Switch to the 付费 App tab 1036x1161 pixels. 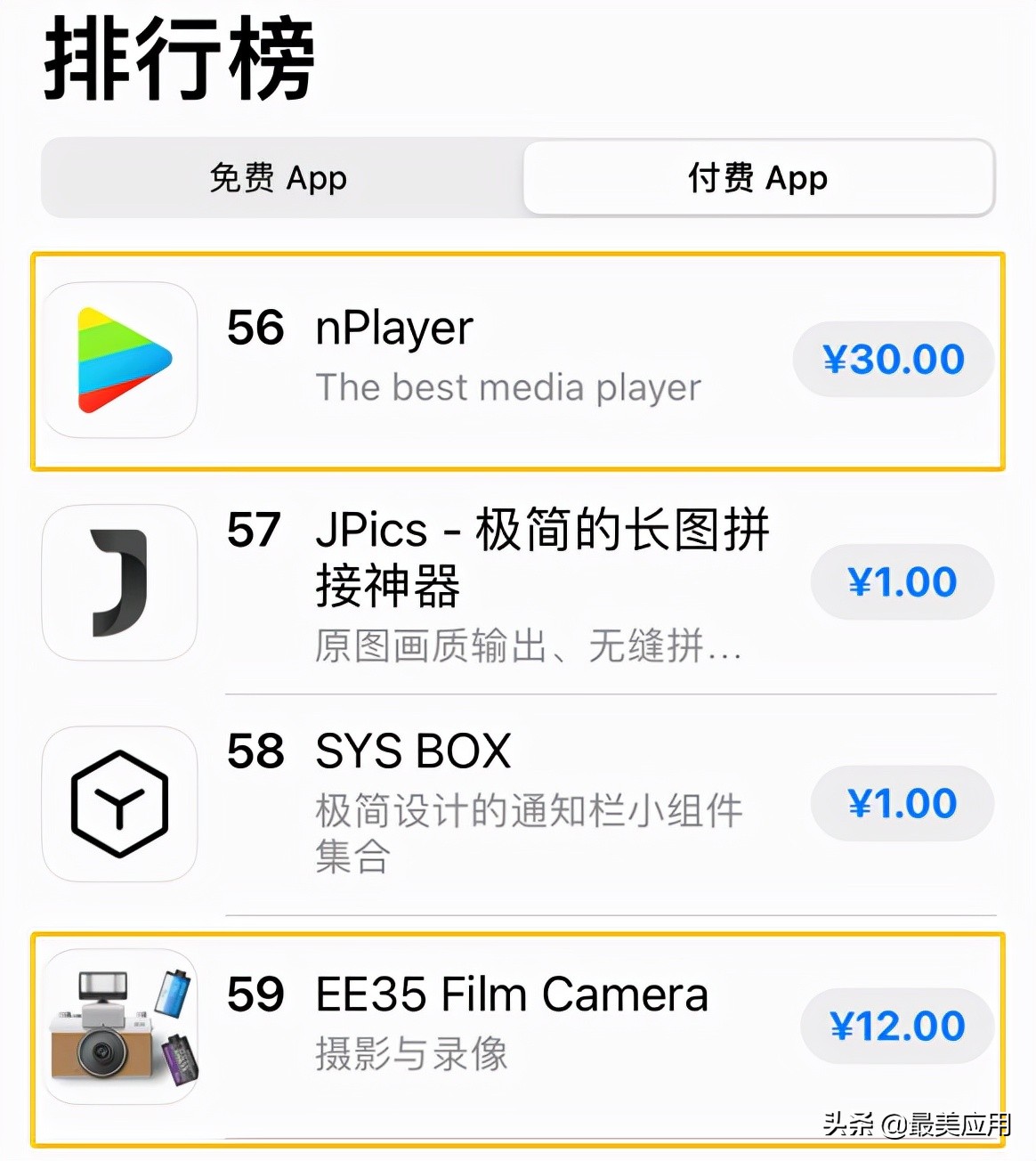[757, 178]
